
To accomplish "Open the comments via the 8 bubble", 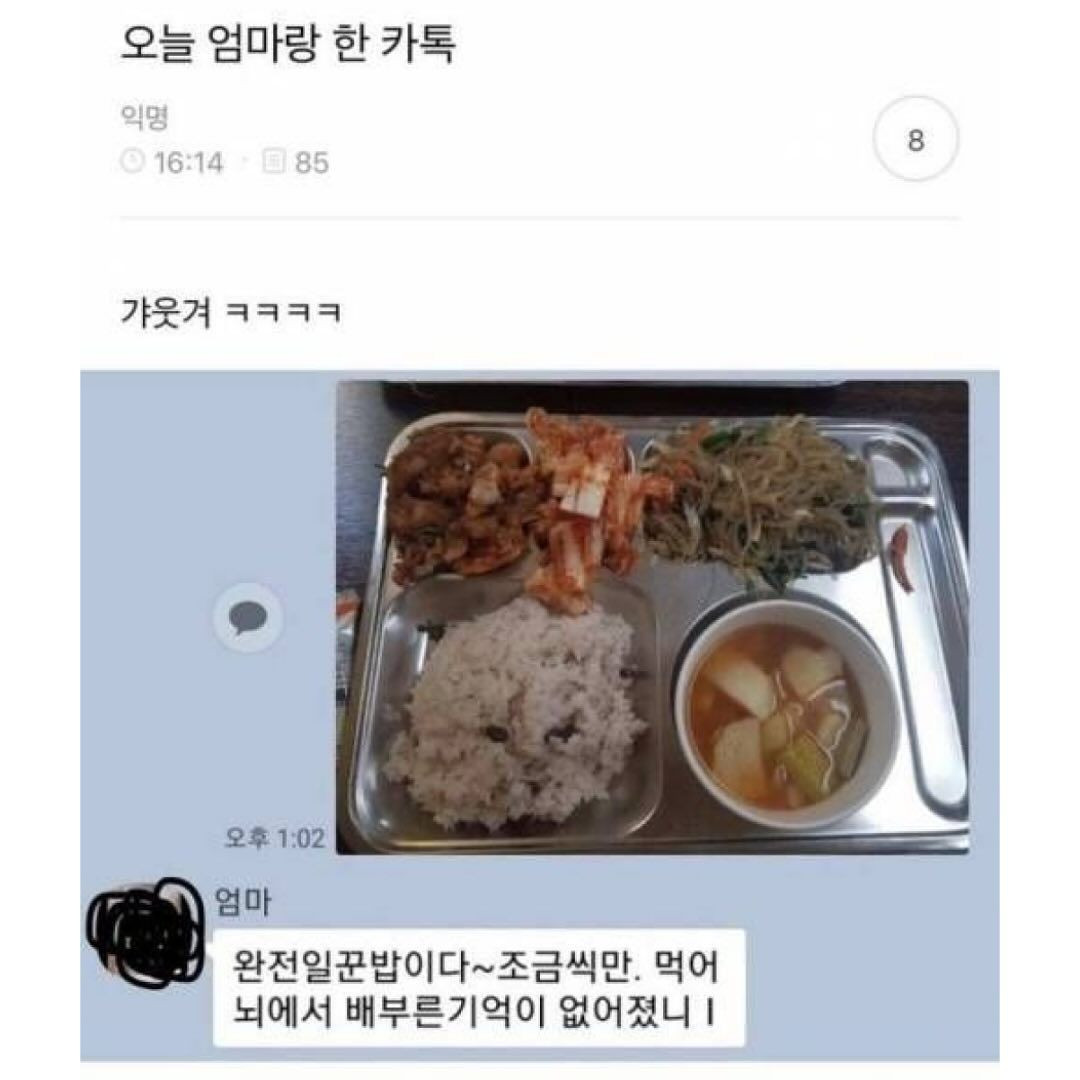I will coord(916,139).
